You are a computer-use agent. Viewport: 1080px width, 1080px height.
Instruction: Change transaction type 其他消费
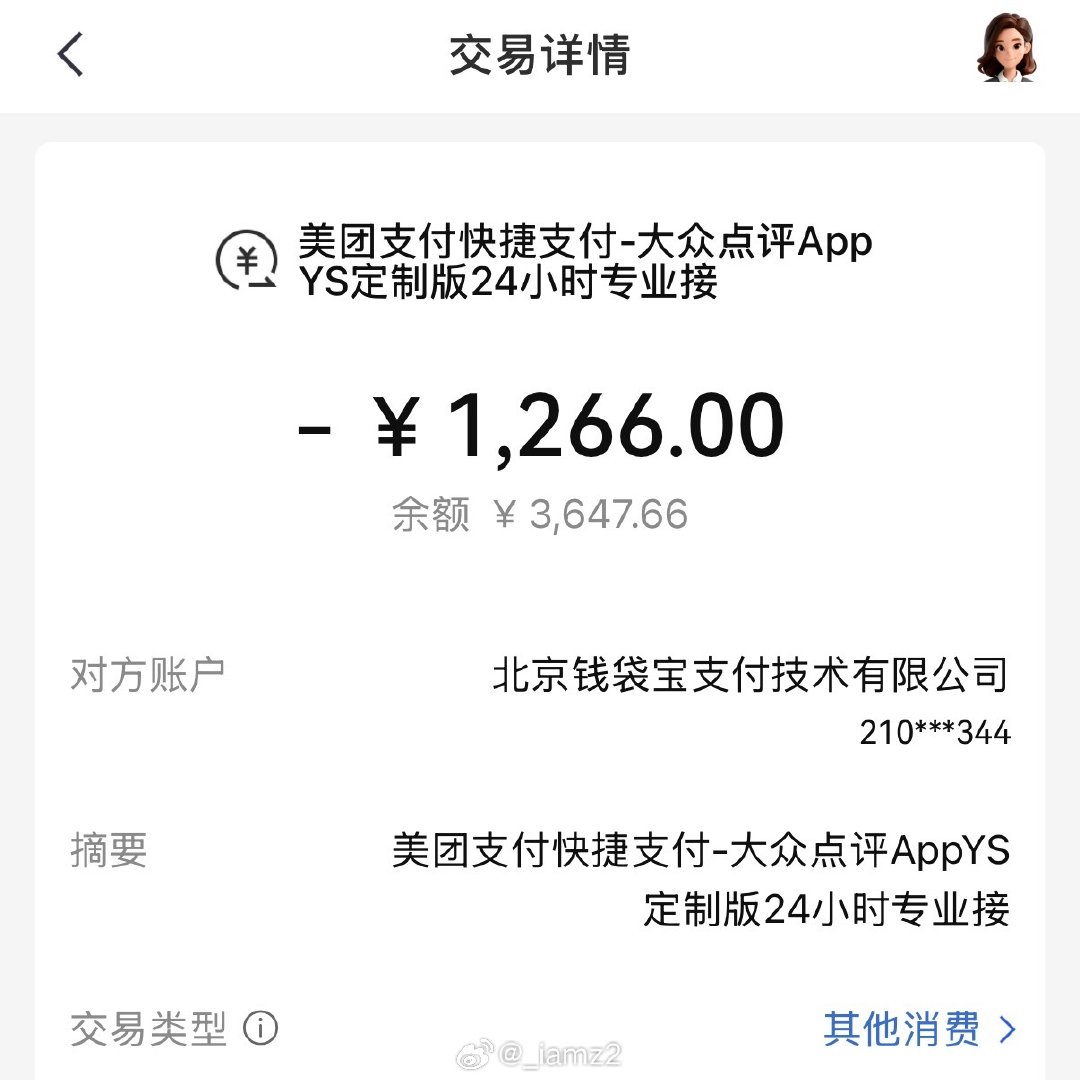920,1029
